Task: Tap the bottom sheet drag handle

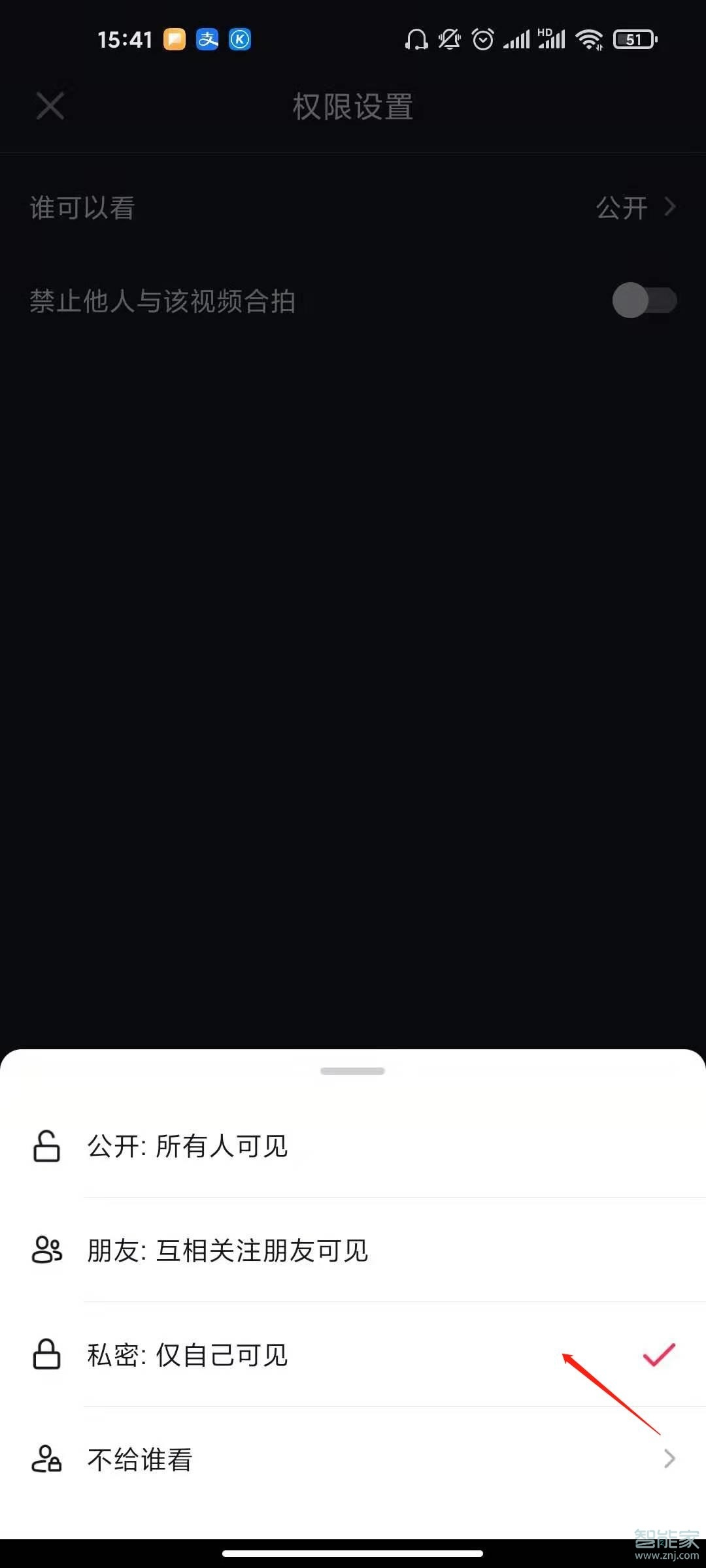Action: coord(352,1071)
